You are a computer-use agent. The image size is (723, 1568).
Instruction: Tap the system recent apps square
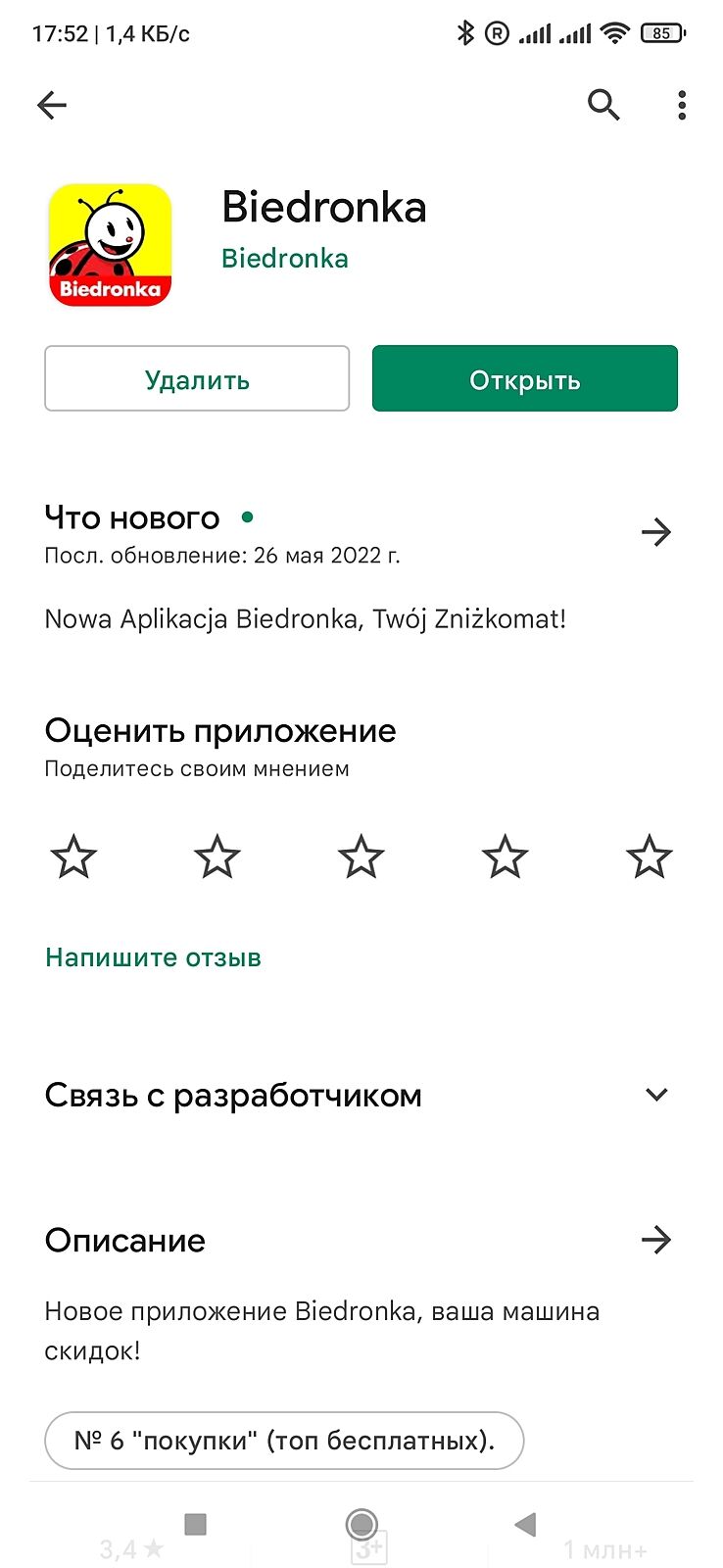coord(196,1524)
